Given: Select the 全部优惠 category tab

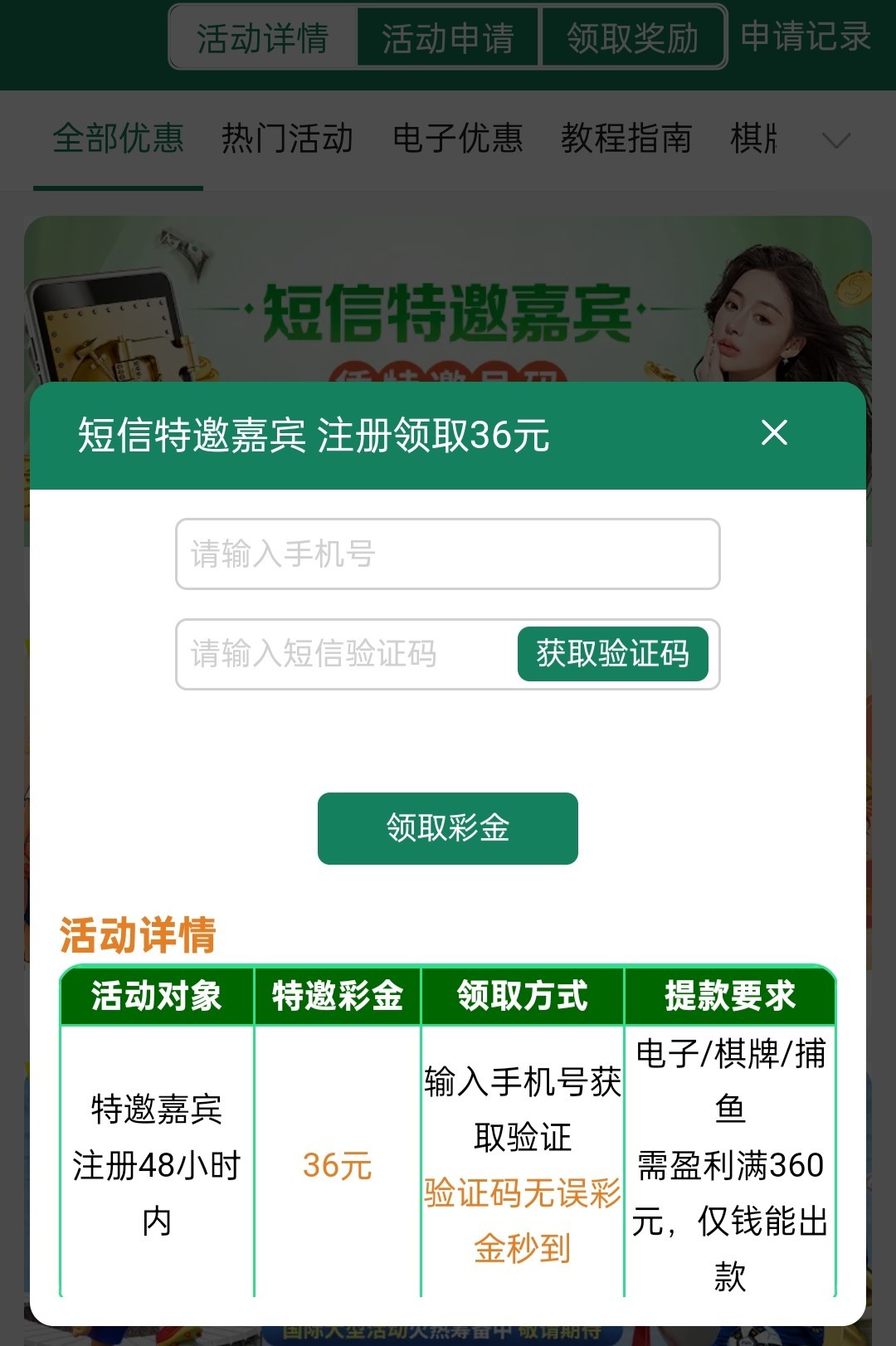Looking at the screenshot, I should coord(118,138).
